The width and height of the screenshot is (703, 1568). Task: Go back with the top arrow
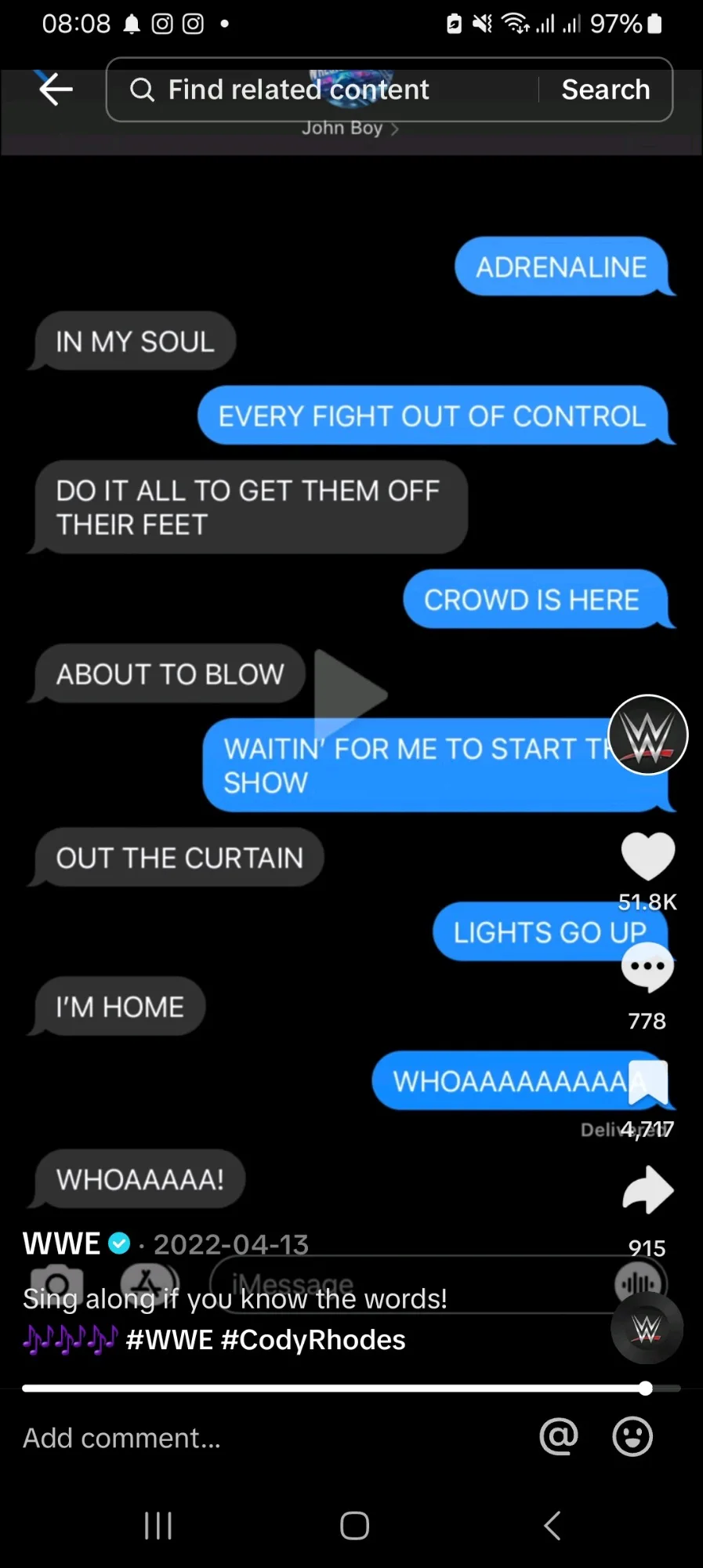tap(56, 89)
